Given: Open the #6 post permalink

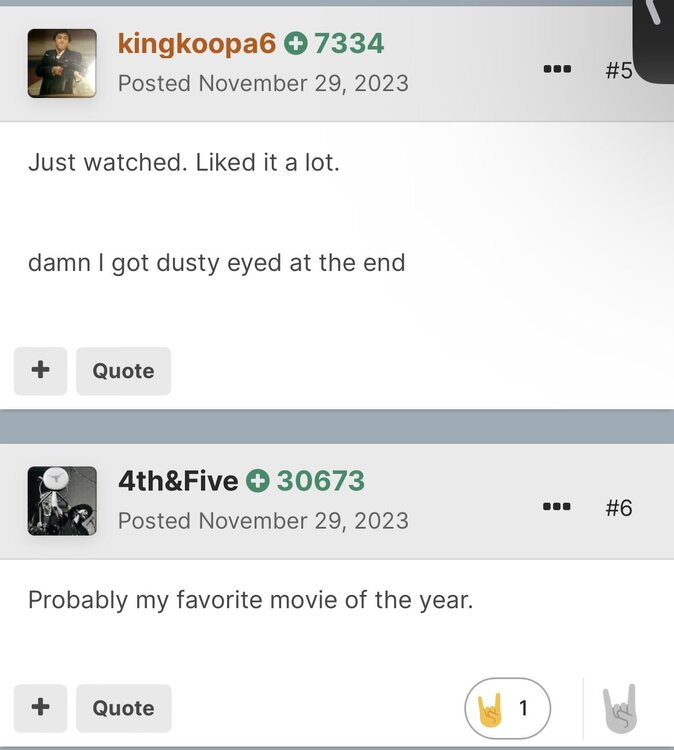Looking at the screenshot, I should 618,507.
